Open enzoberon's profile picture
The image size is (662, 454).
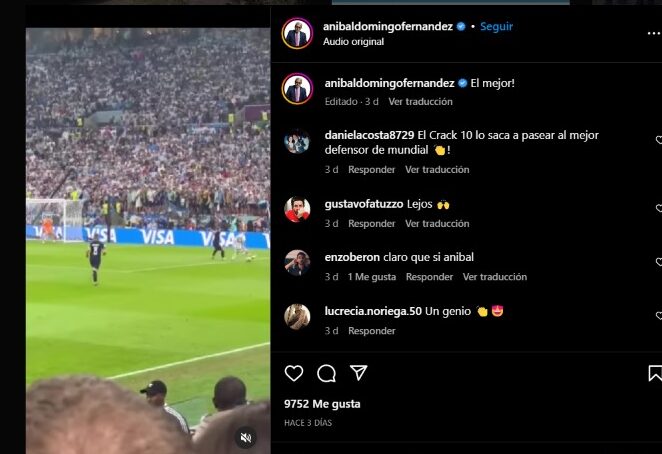tap(297, 263)
